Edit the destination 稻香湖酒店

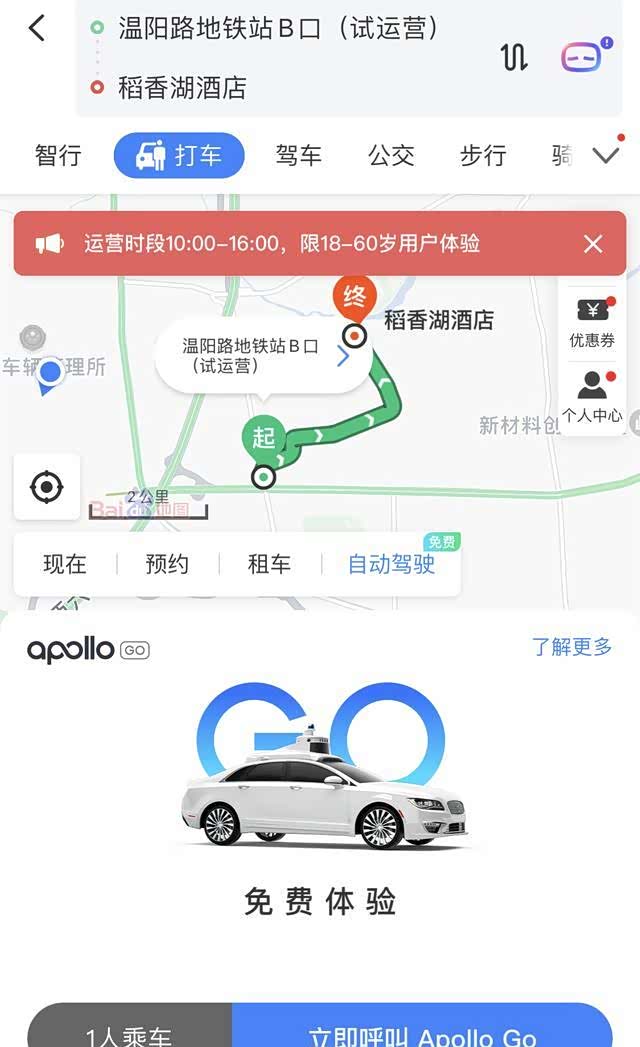(x=182, y=88)
